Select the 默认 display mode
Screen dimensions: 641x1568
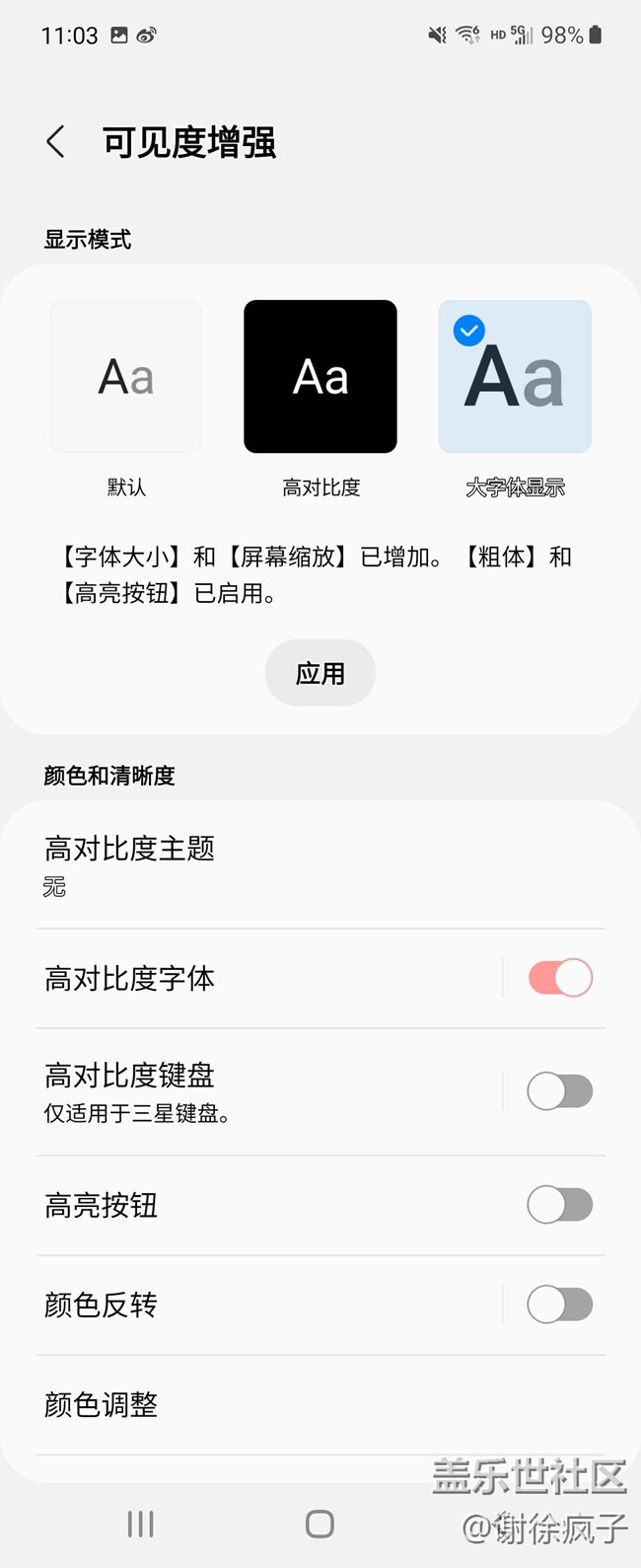click(x=126, y=377)
